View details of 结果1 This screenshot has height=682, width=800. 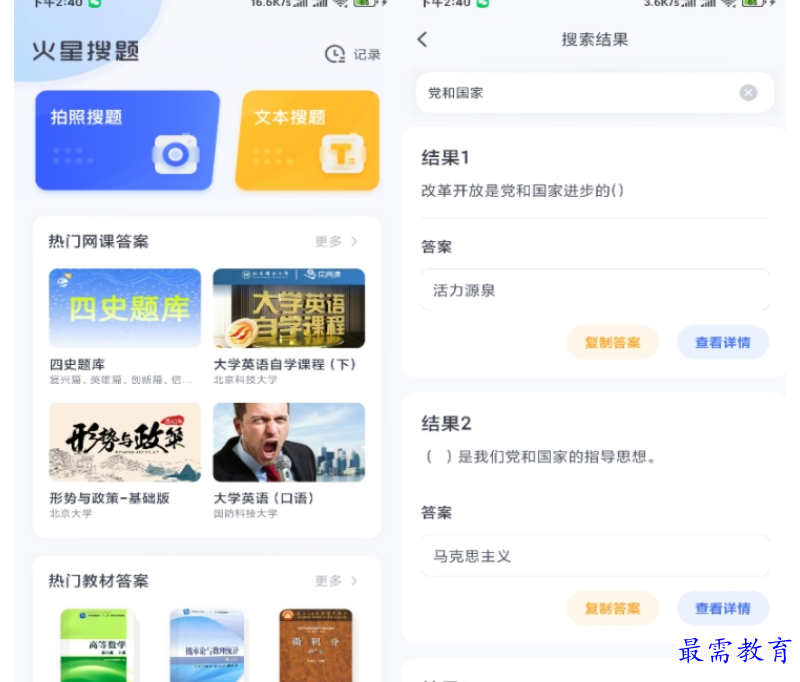(x=722, y=342)
